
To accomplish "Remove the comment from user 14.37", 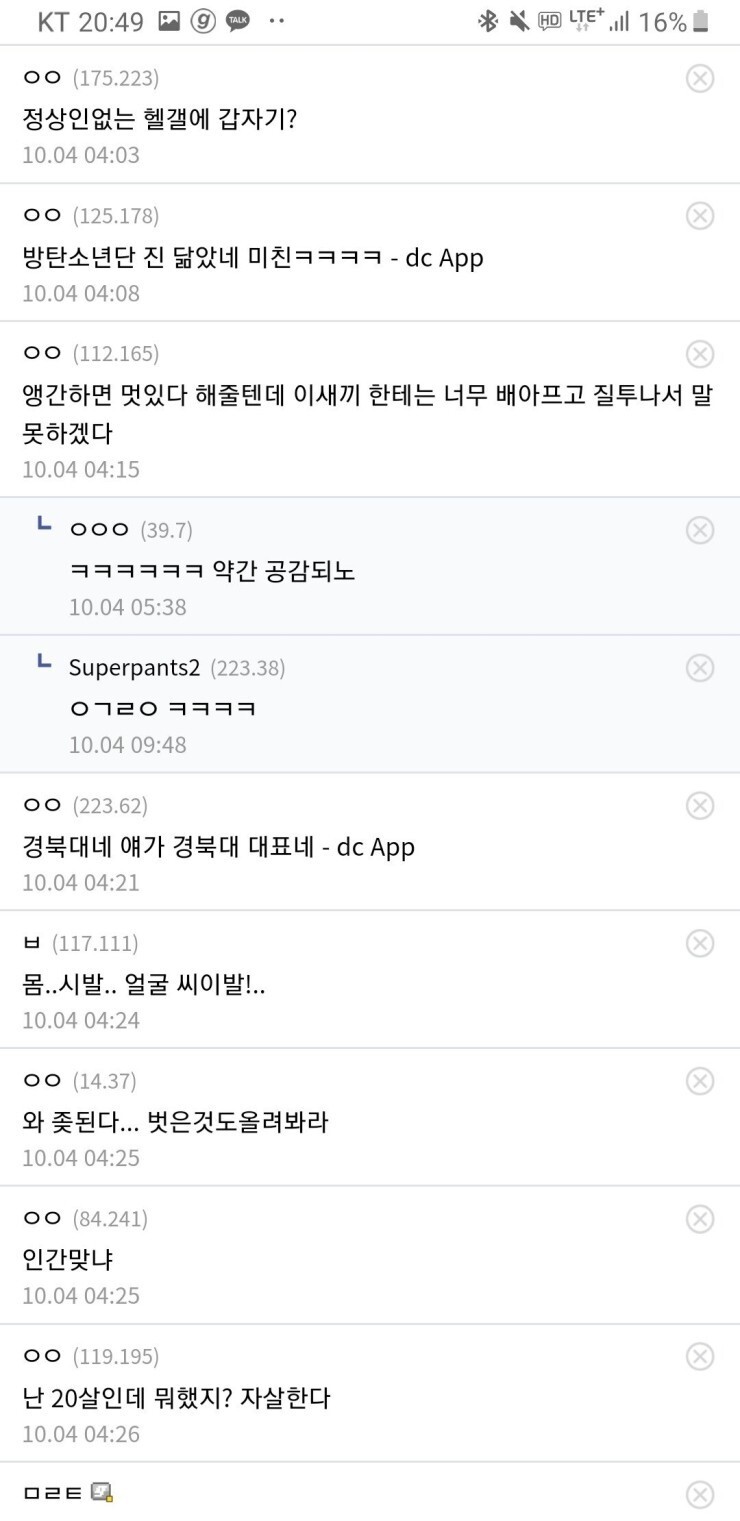I will coord(700,1081).
